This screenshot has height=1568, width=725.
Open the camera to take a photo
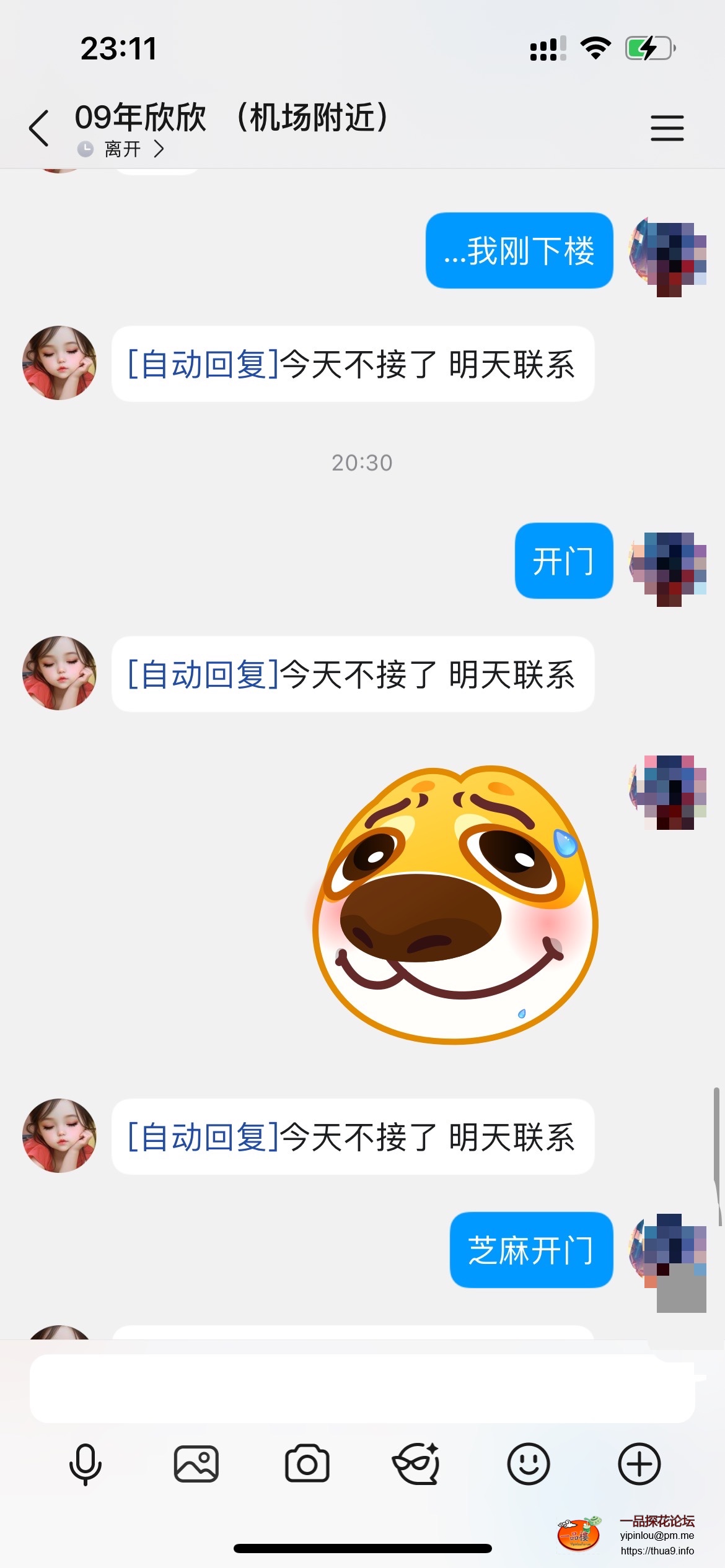coord(307,1464)
